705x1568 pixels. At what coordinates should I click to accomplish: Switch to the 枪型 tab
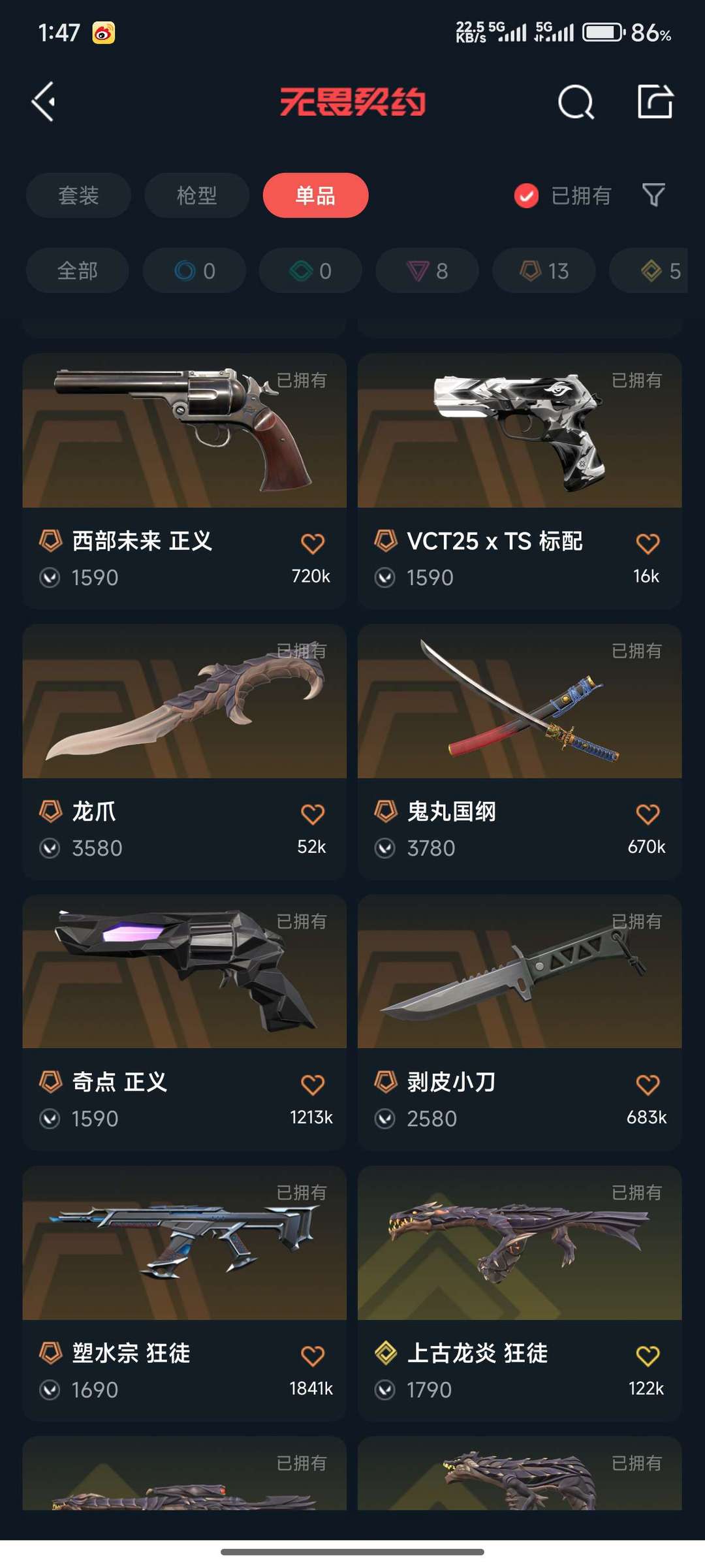(196, 195)
